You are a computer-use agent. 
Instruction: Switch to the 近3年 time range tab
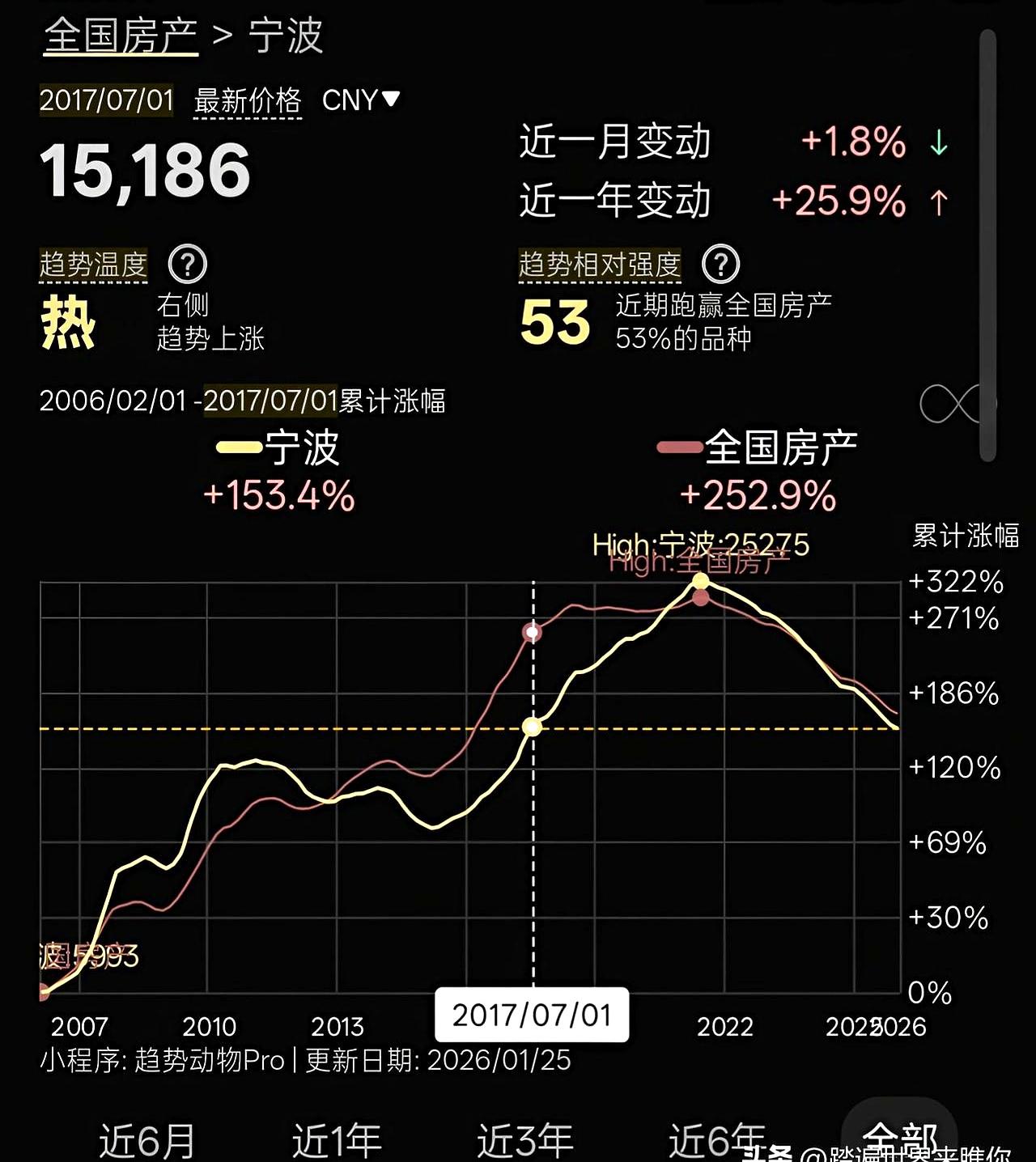click(x=526, y=1139)
